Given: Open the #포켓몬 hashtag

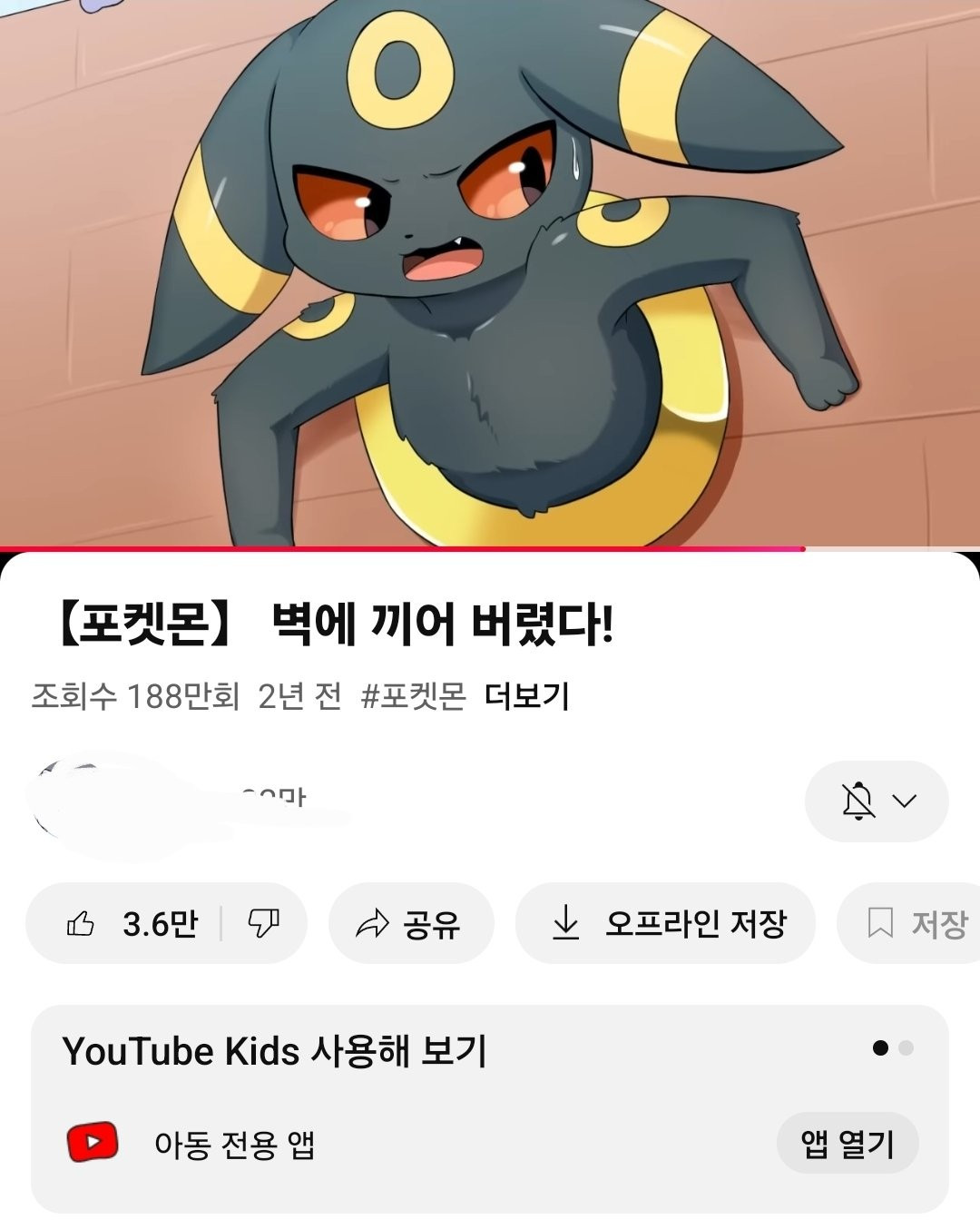Looking at the screenshot, I should pyautogui.click(x=413, y=696).
